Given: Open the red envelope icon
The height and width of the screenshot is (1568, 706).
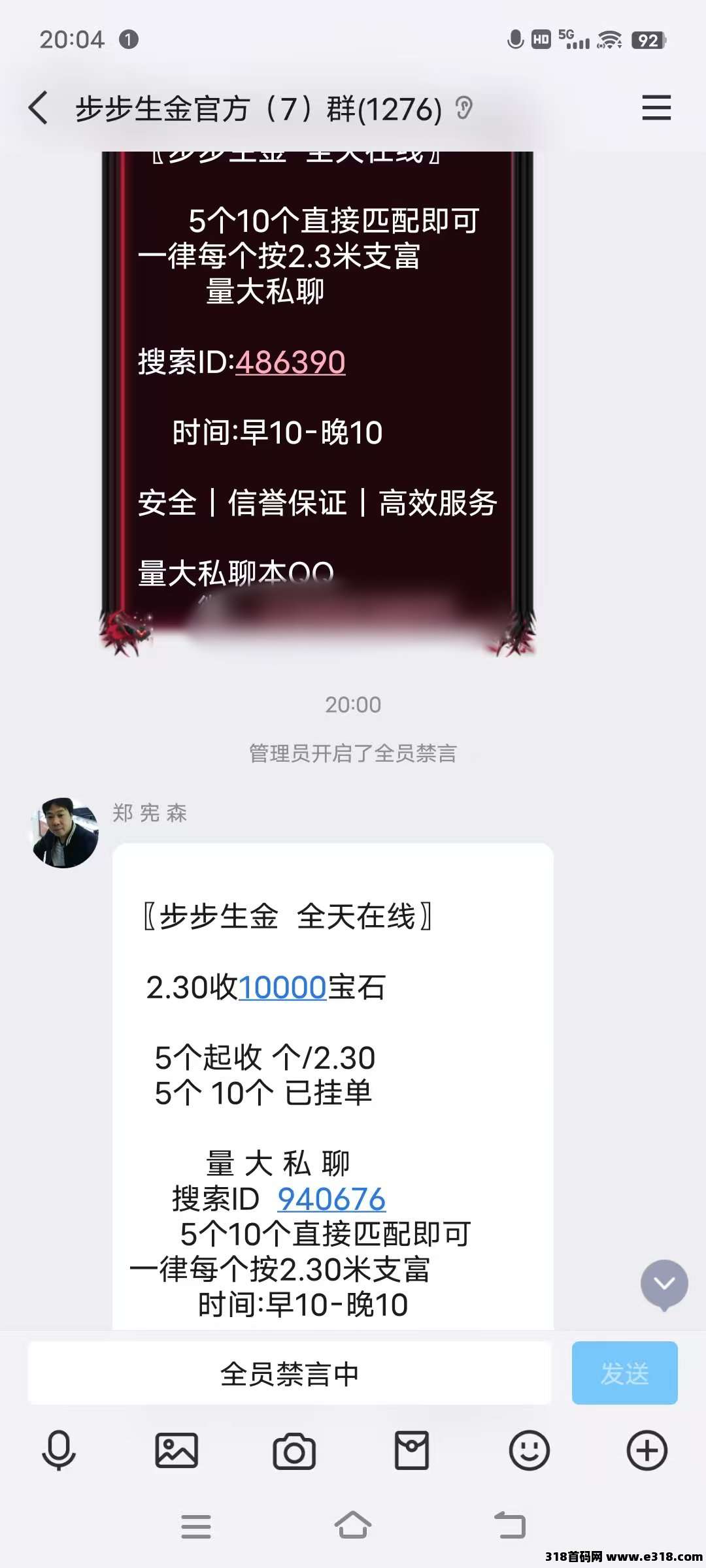Looking at the screenshot, I should [412, 1450].
